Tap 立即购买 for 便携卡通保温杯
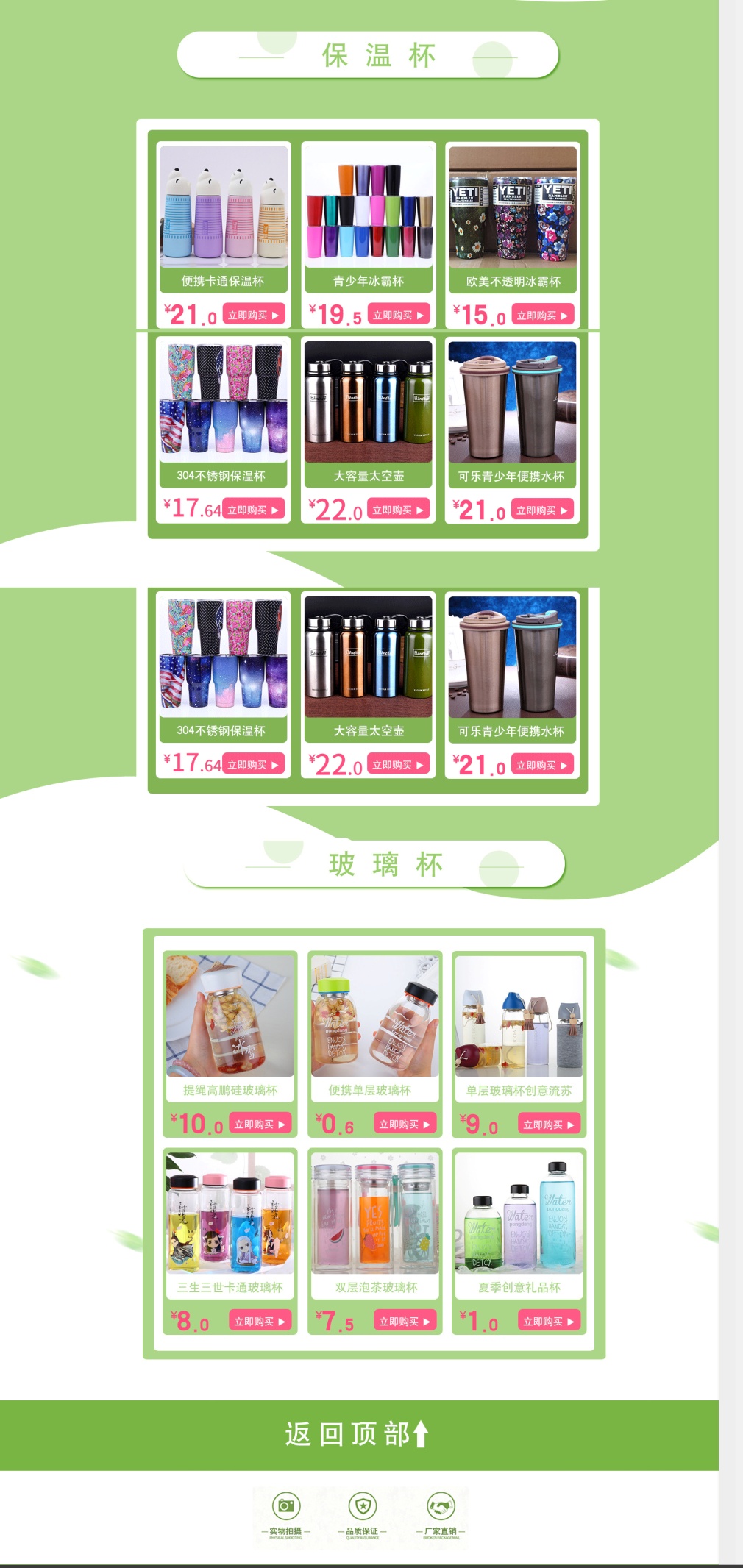Viewport: 743px width, 1568px height. click(253, 316)
